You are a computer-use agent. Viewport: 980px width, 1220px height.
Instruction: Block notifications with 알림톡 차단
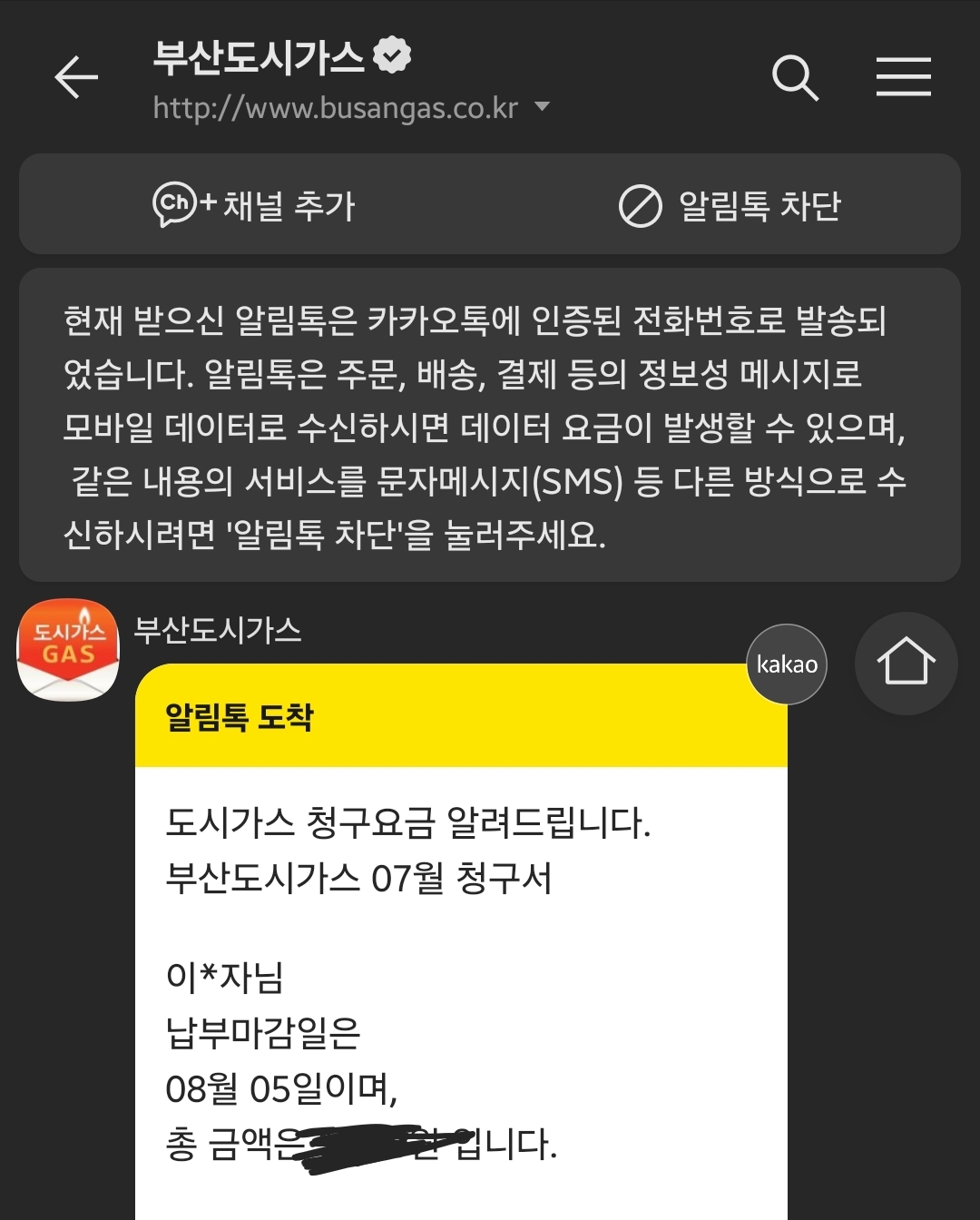click(730, 206)
